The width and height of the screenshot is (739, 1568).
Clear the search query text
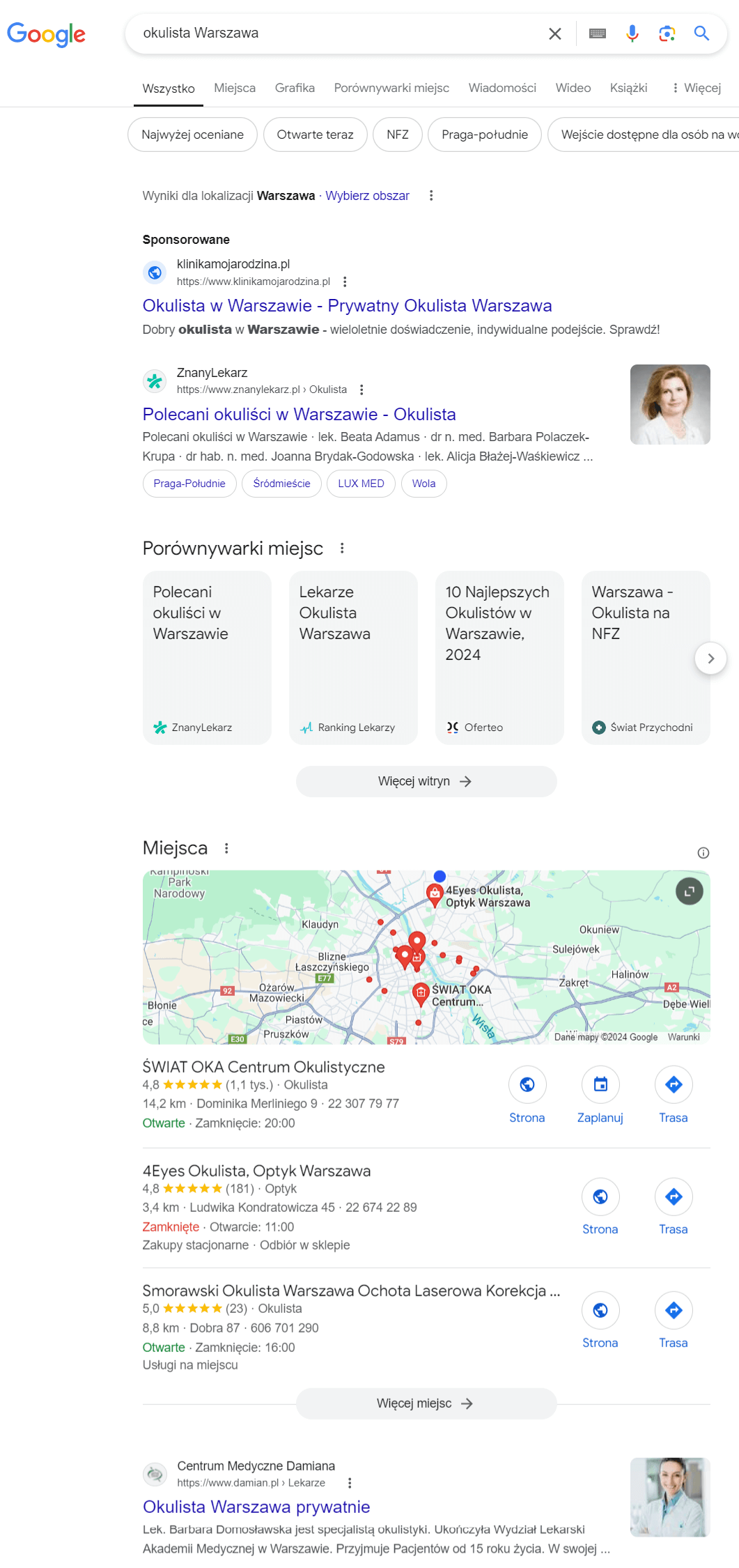point(554,33)
